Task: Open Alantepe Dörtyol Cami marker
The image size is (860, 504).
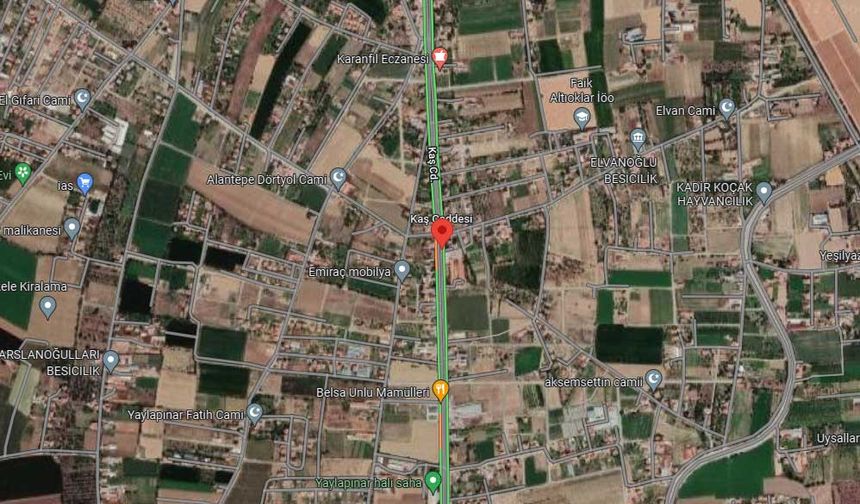Action: pos(339,178)
